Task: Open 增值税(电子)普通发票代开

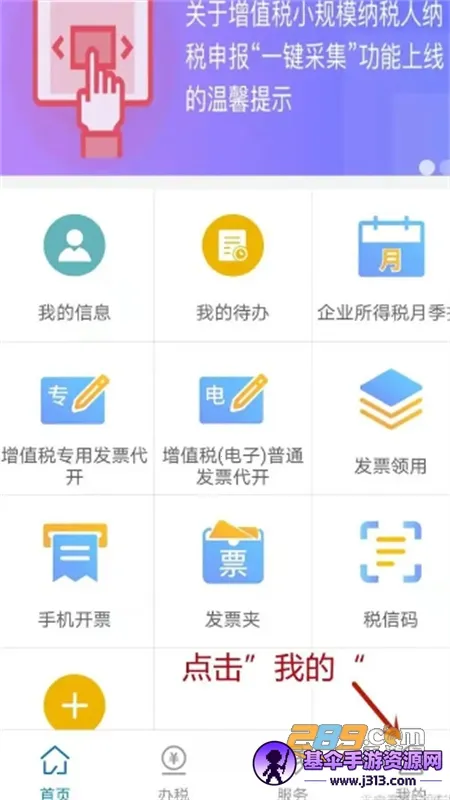Action: tap(233, 419)
